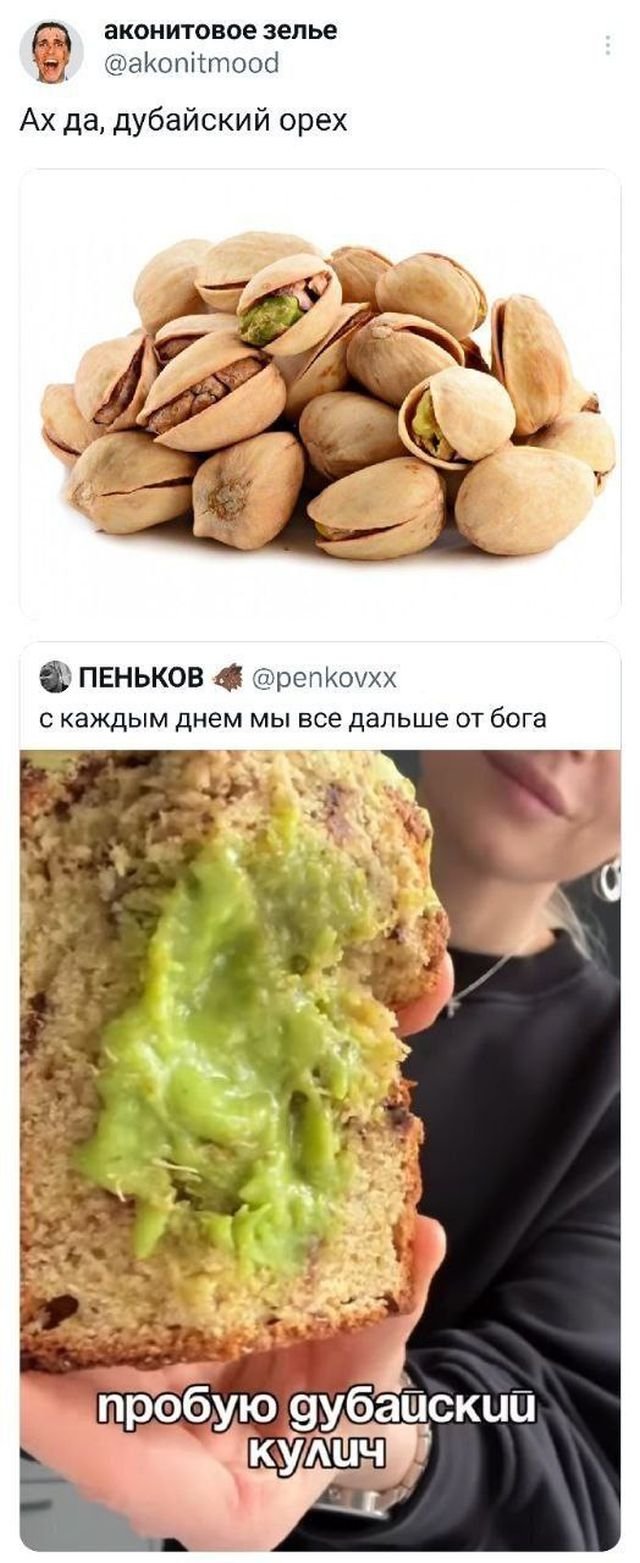
Task: Visit the @akonitmood profile handle
Action: (192, 64)
